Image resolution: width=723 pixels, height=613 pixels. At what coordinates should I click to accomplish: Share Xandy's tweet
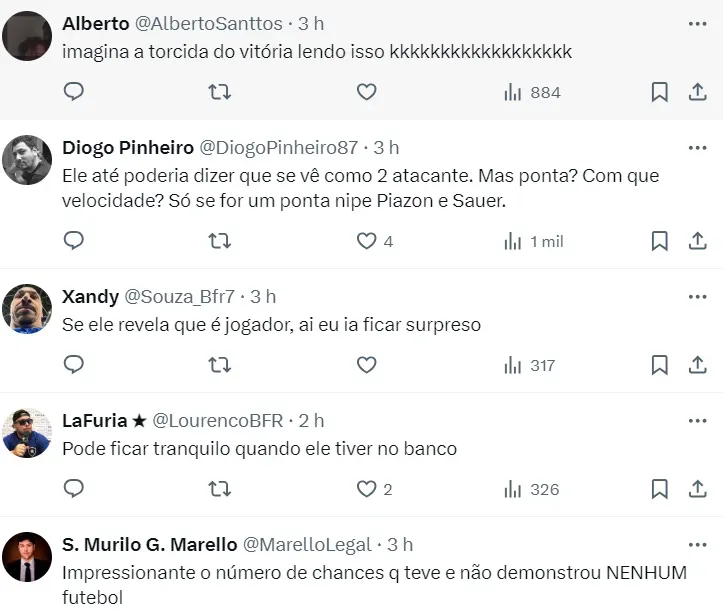click(698, 365)
